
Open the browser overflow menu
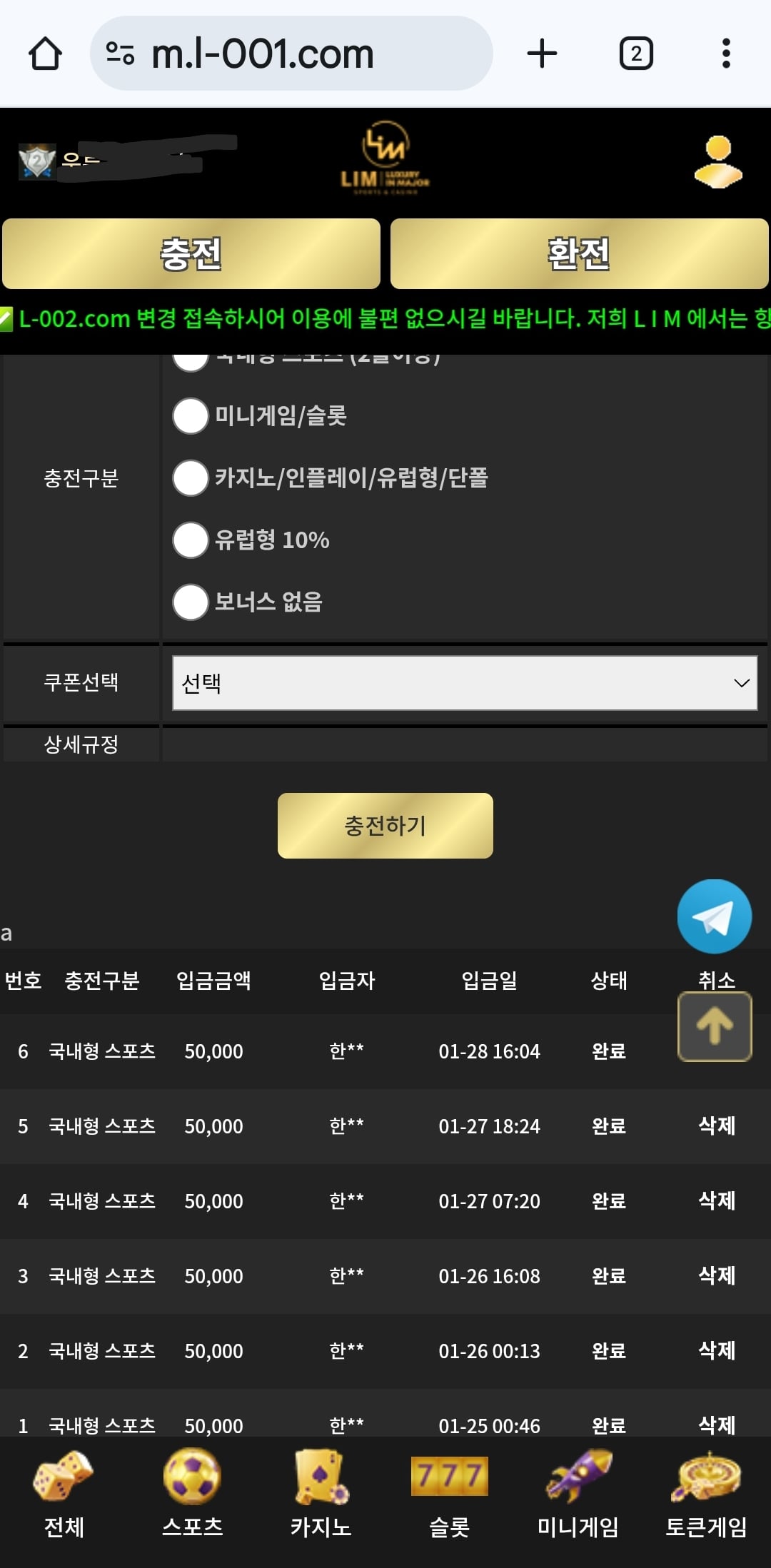tap(726, 54)
